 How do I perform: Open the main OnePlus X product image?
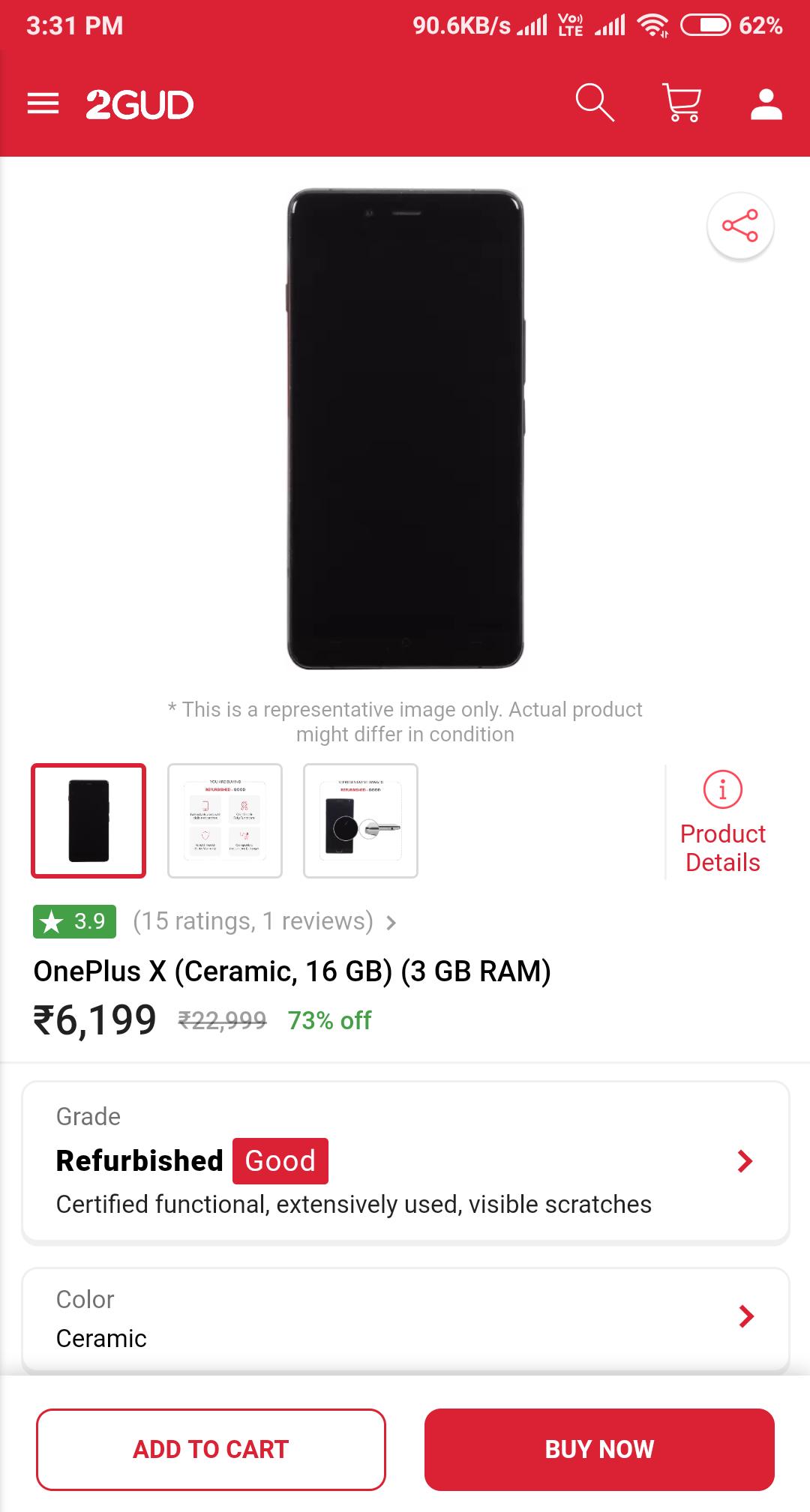pyautogui.click(x=405, y=429)
